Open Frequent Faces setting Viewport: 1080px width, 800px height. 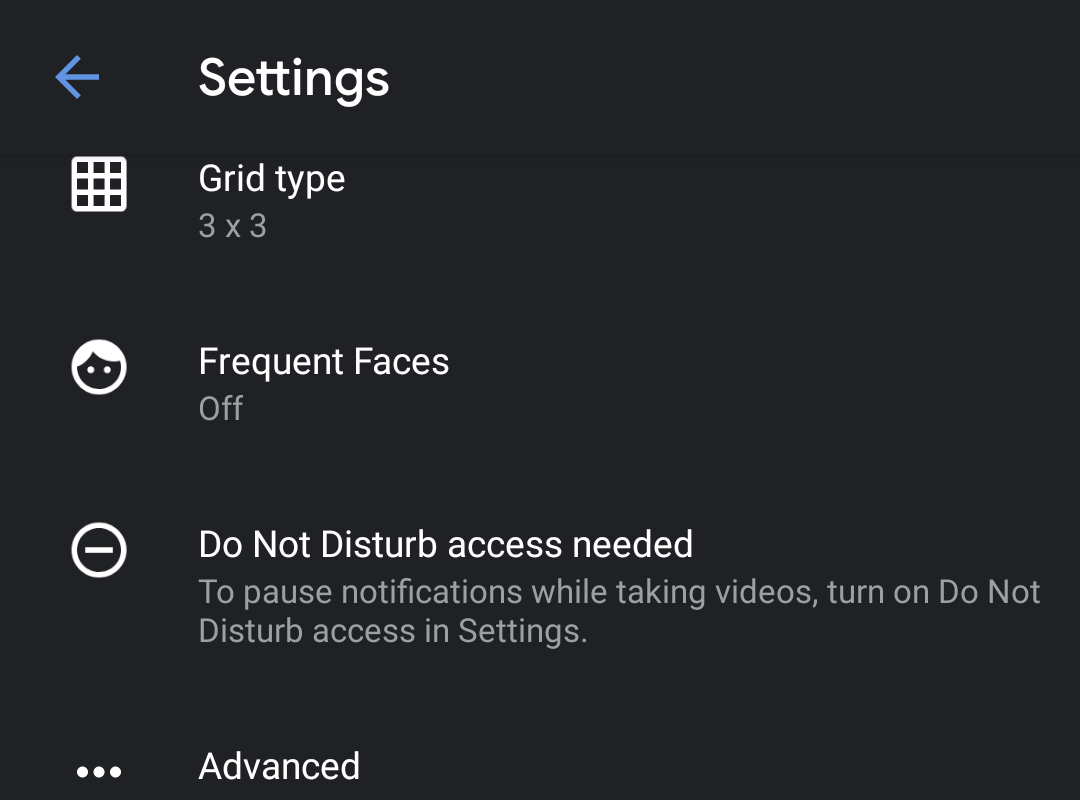coord(323,383)
